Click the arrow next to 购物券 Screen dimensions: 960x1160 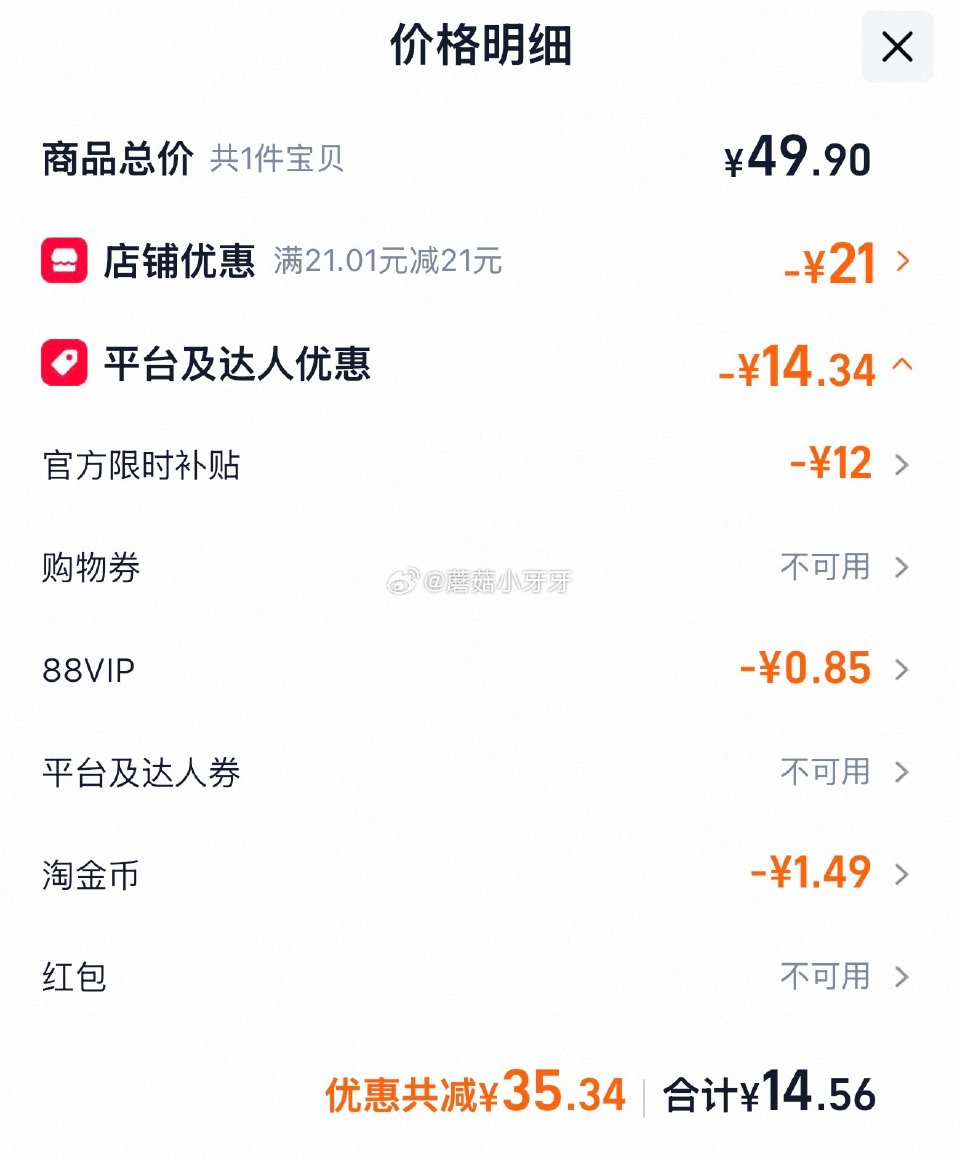coord(903,568)
